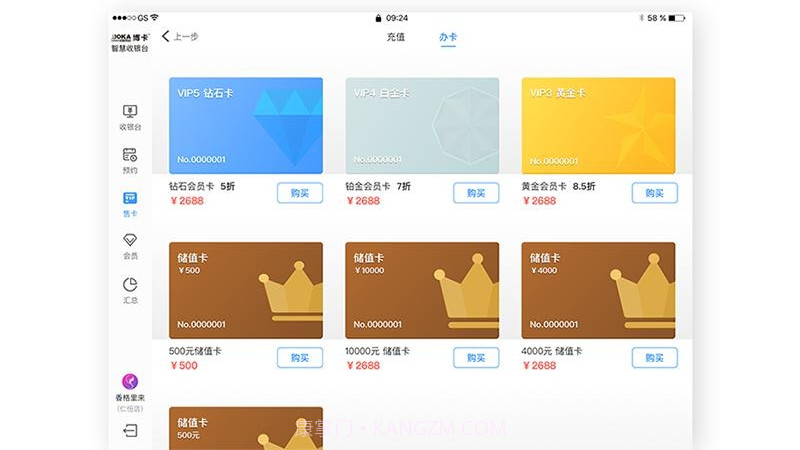
Task: Open the VIP4 白金卡 card
Action: pyautogui.click(x=422, y=125)
